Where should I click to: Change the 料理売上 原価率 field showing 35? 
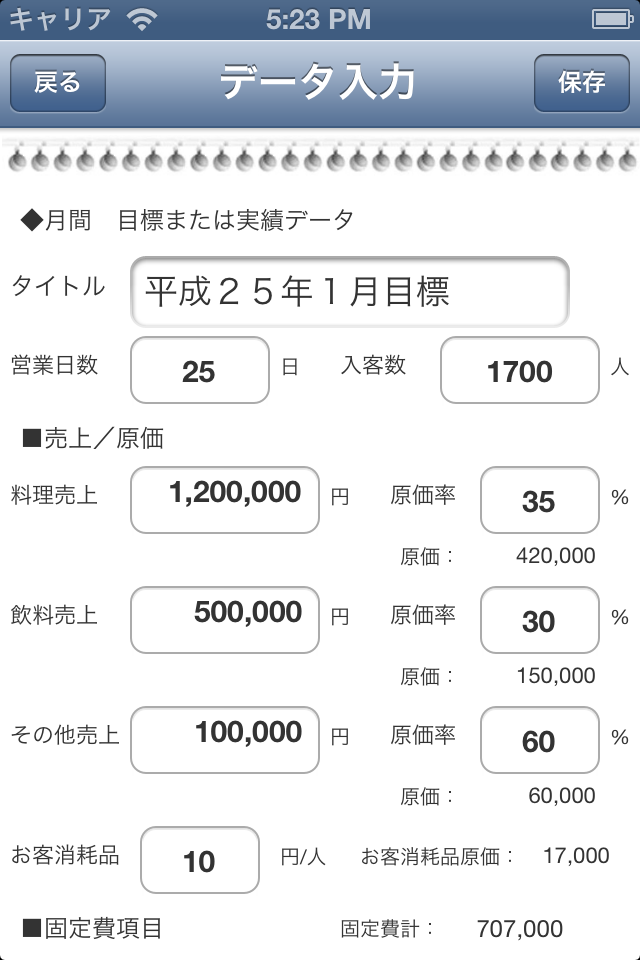540,500
